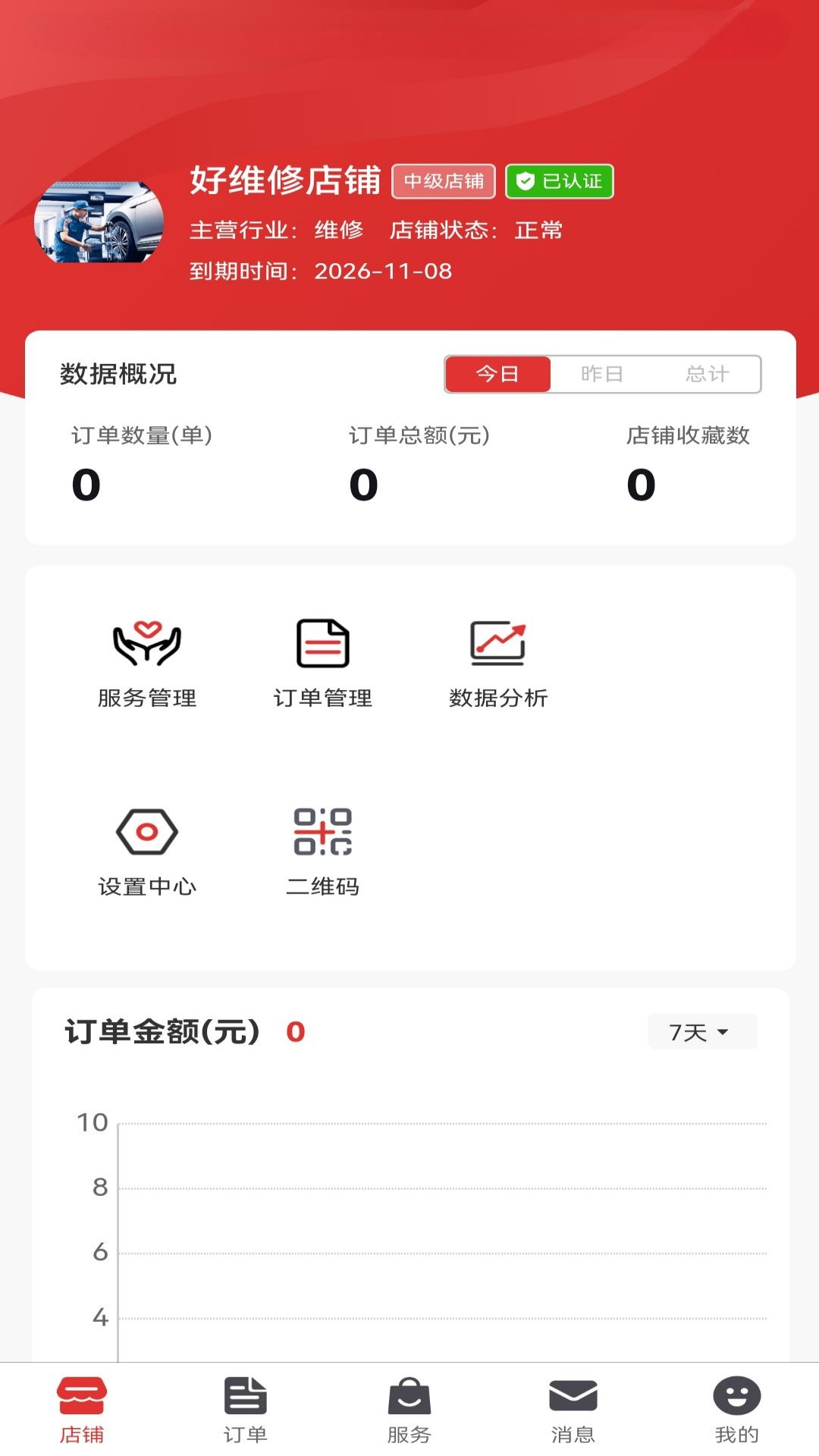Click the 中级店铺 badge

coord(444,180)
